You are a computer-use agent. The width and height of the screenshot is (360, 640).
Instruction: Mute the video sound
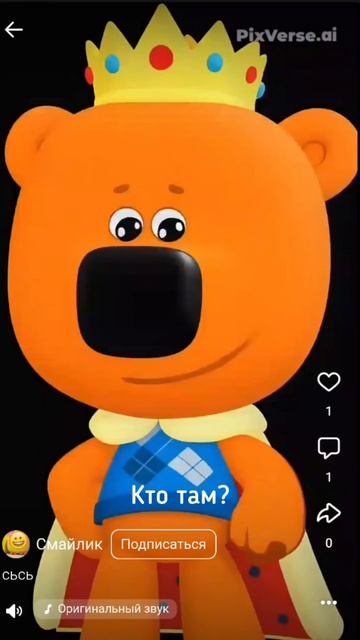(x=14, y=611)
